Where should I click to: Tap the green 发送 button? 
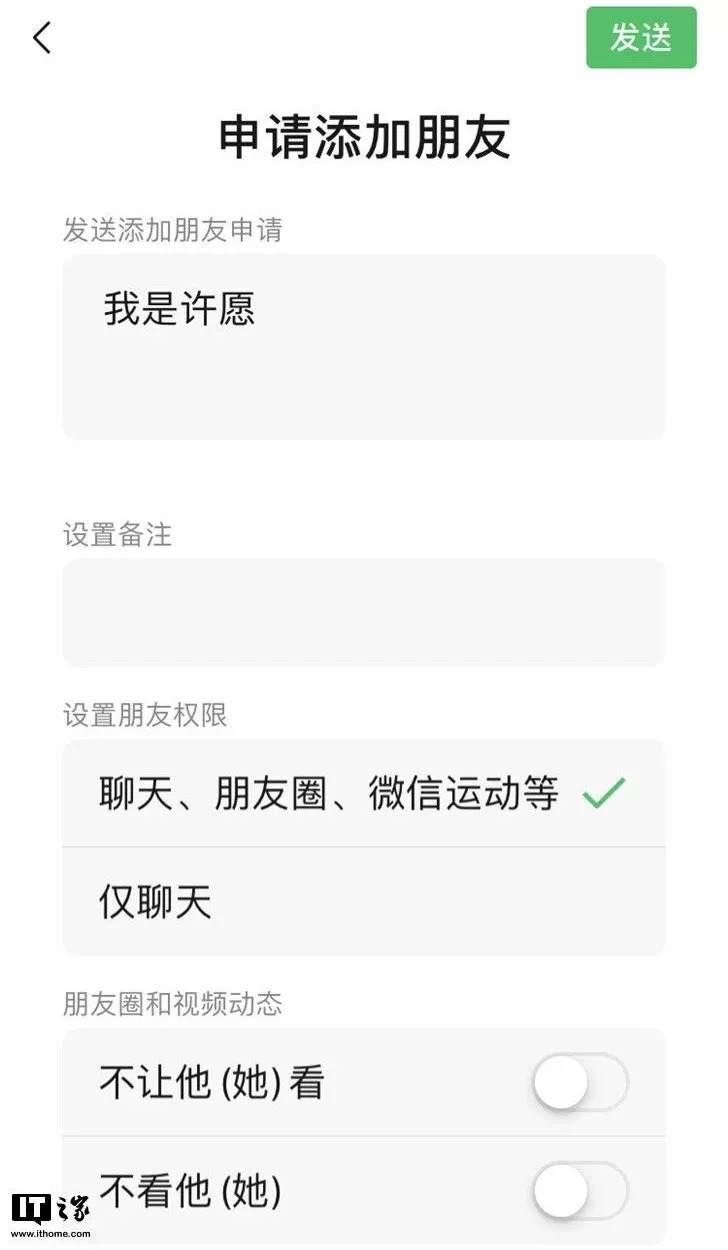[640, 38]
